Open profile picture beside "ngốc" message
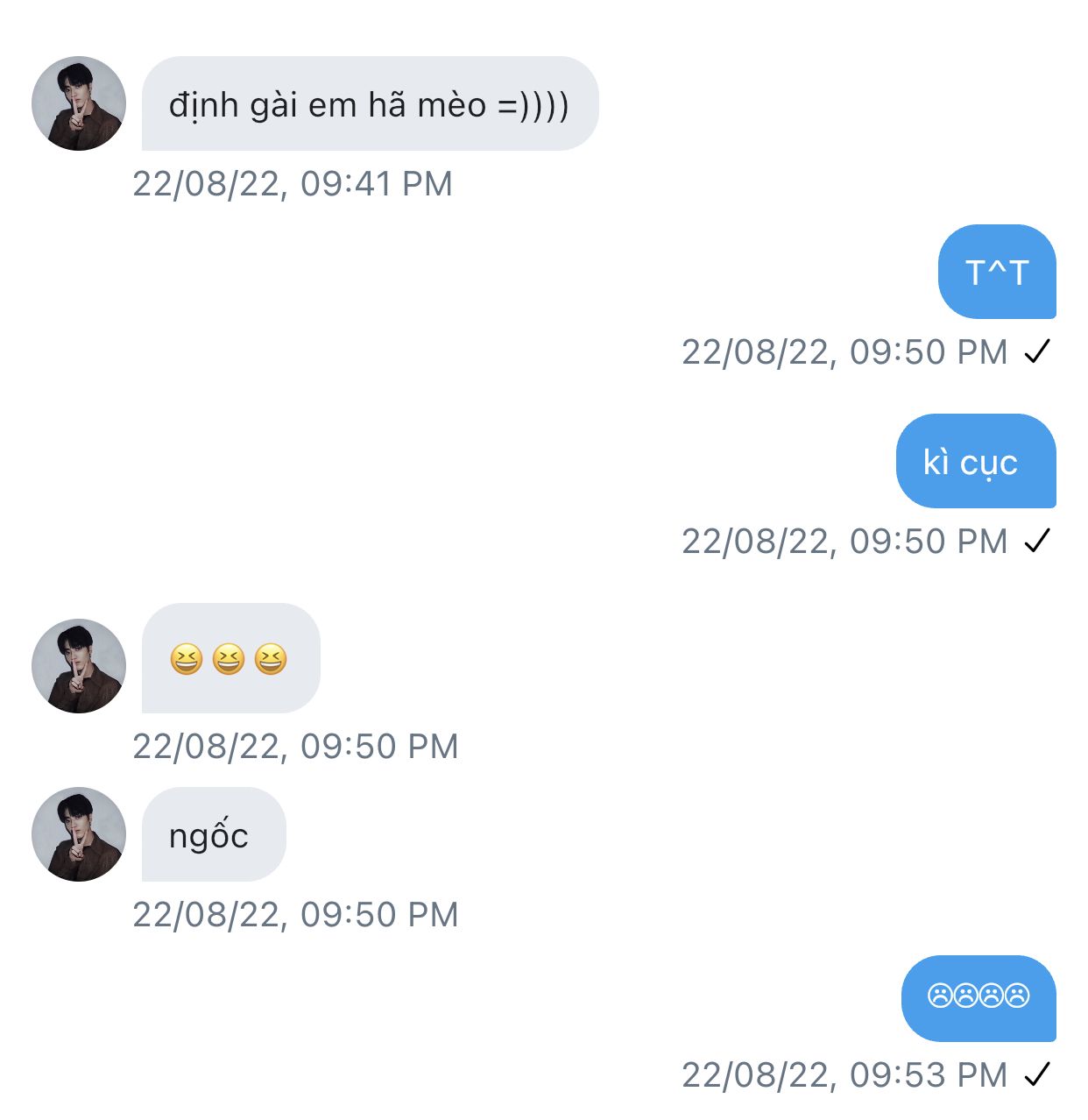The width and height of the screenshot is (1088, 1120). click(x=79, y=834)
